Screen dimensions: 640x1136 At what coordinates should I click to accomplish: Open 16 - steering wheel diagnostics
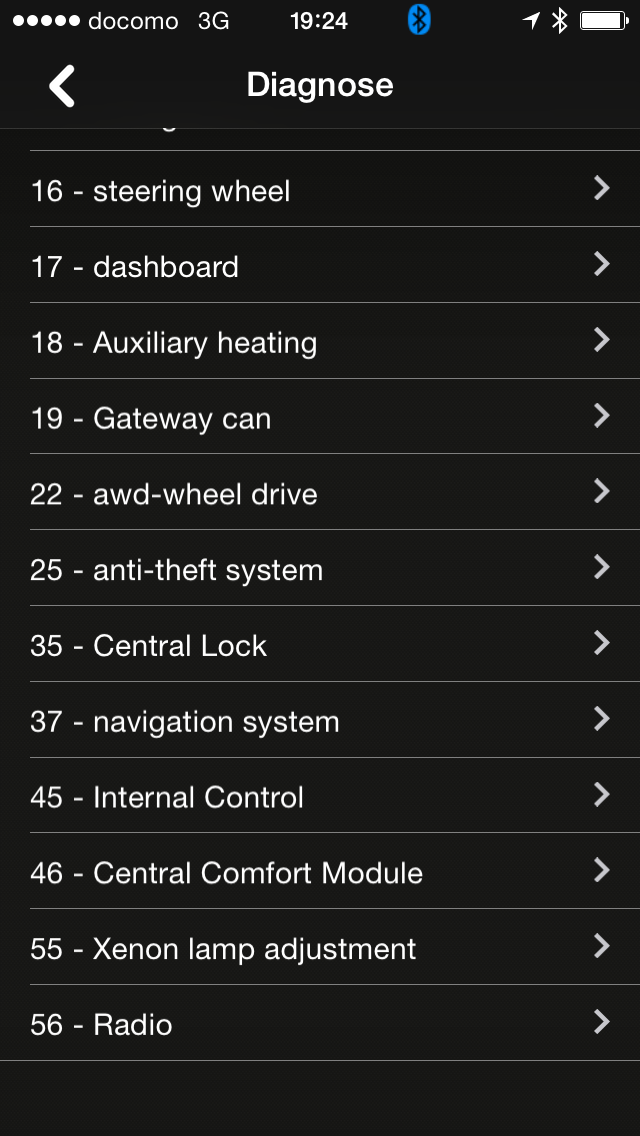[x=320, y=190]
